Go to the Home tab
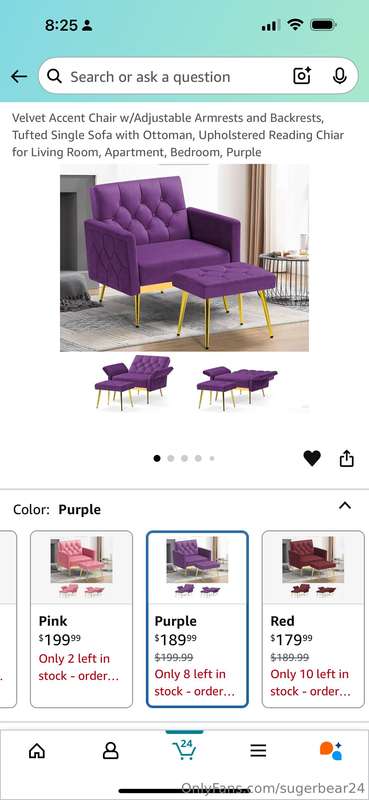The height and width of the screenshot is (800, 369). pos(37,751)
